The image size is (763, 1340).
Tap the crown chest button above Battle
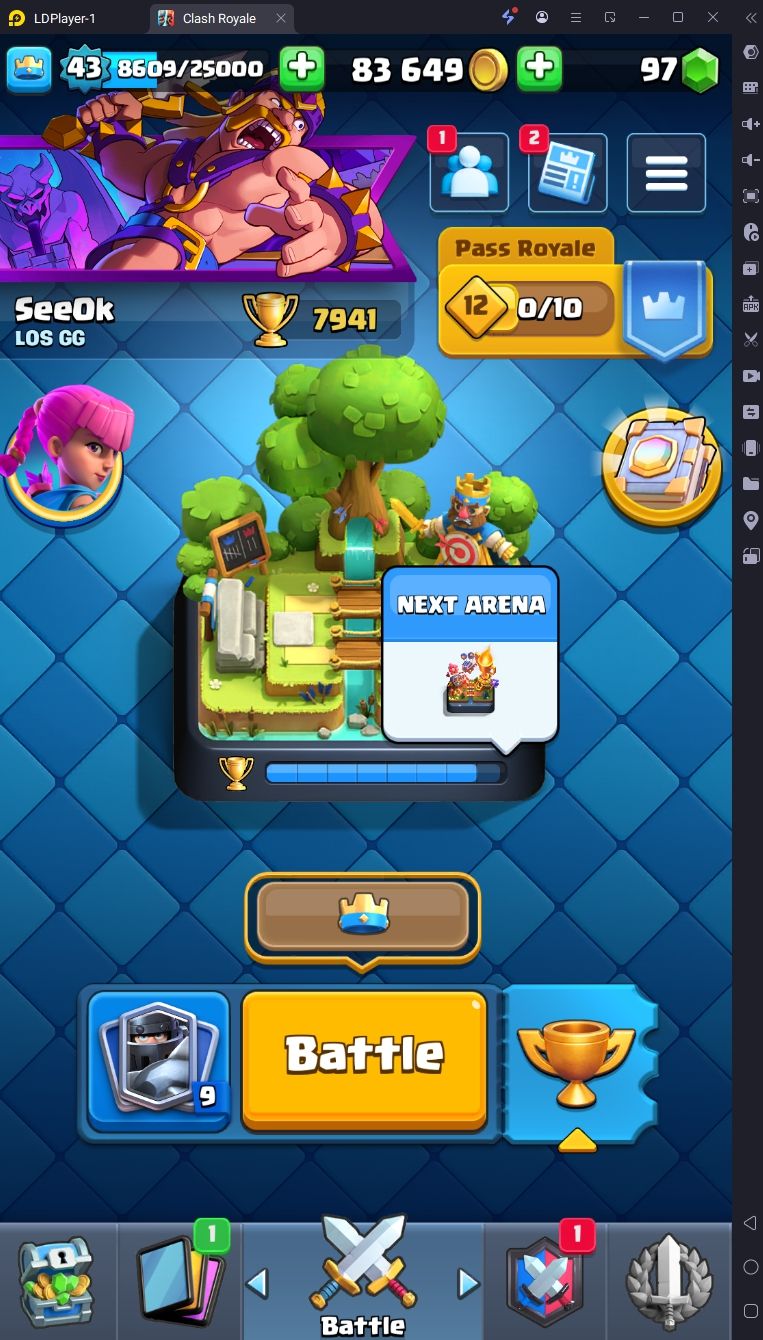click(x=363, y=915)
